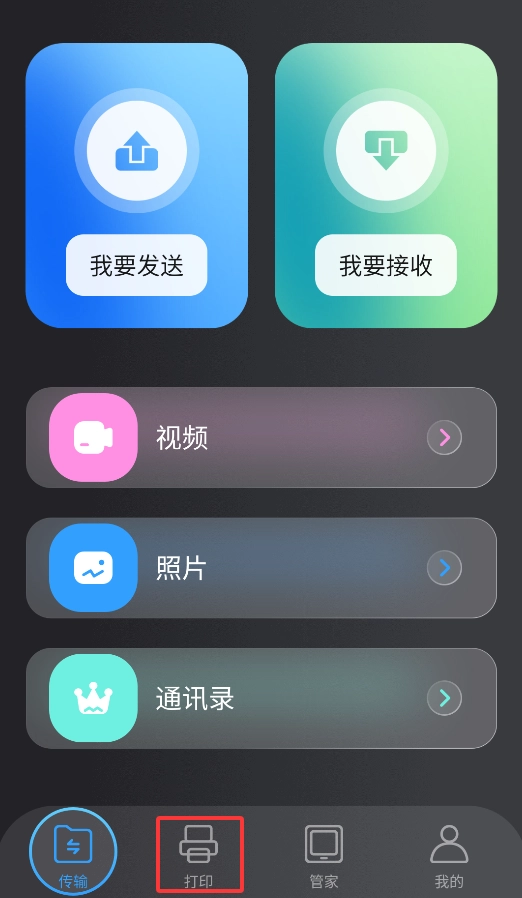Tap the 我要接收 receive button
This screenshot has width=522, height=898.
386,265
